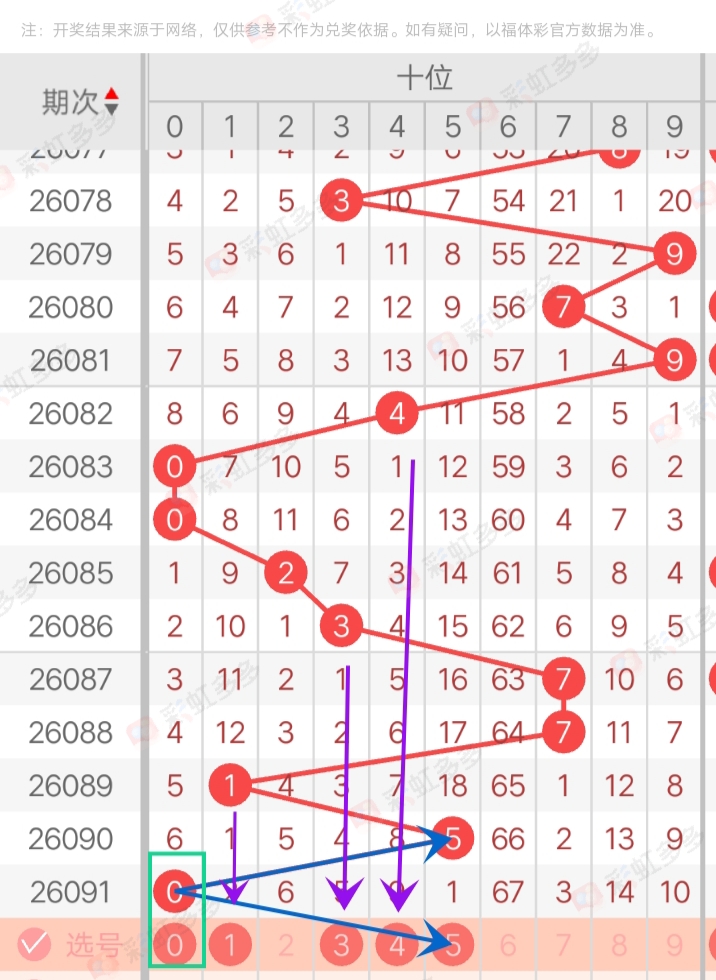Image resolution: width=716 pixels, height=980 pixels.
Task: Deselect number 3 in 选号 row
Action: click(x=342, y=943)
